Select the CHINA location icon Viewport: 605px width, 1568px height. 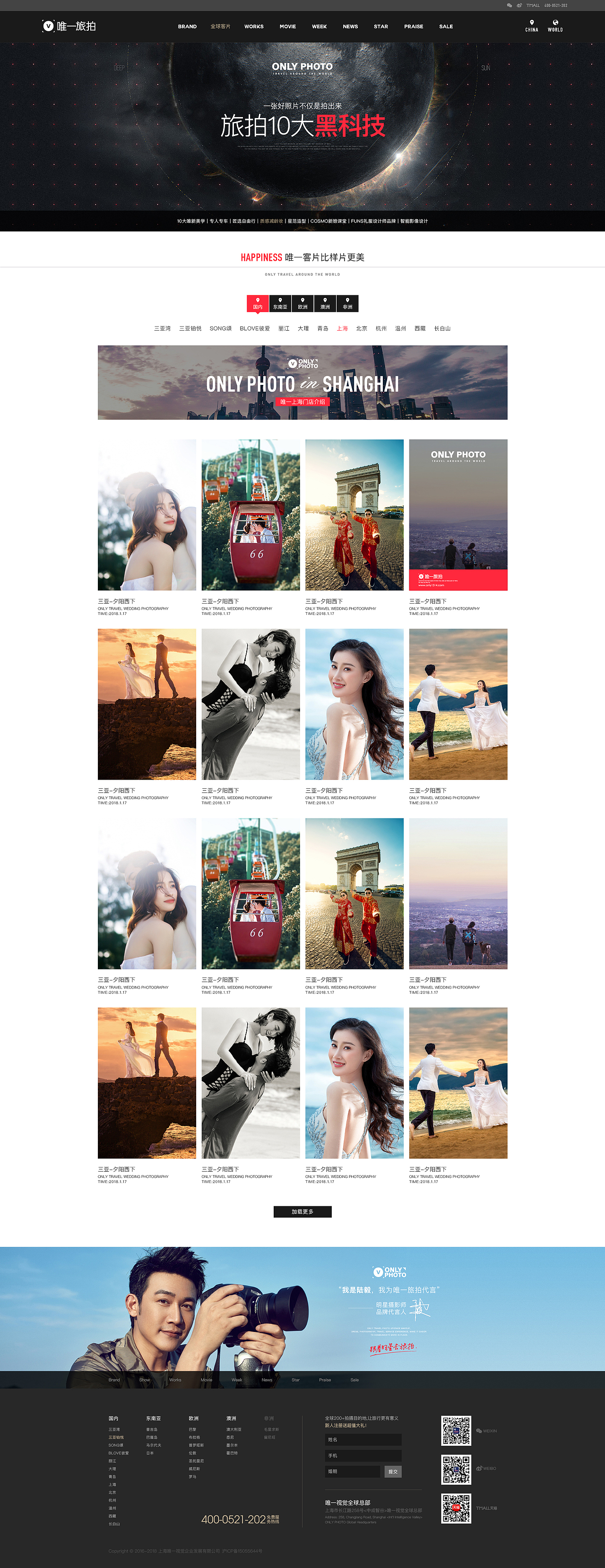[x=531, y=26]
